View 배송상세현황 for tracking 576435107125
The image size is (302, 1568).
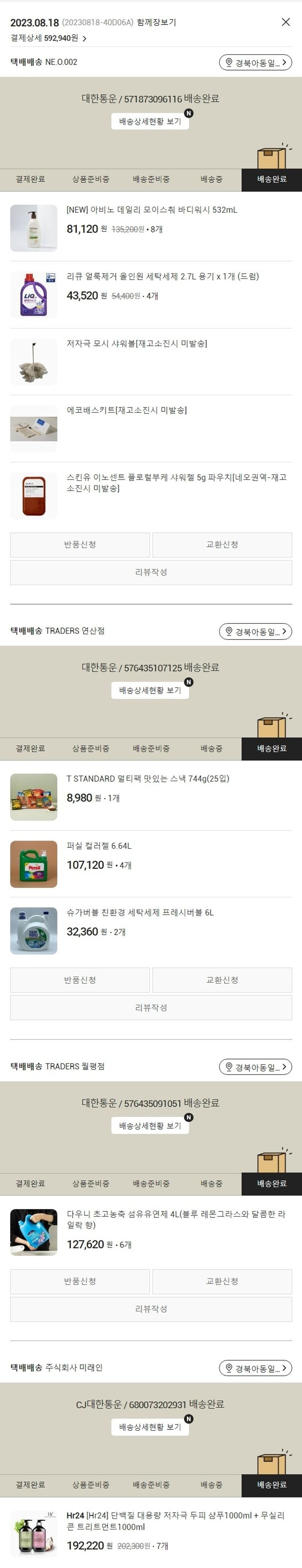150,690
